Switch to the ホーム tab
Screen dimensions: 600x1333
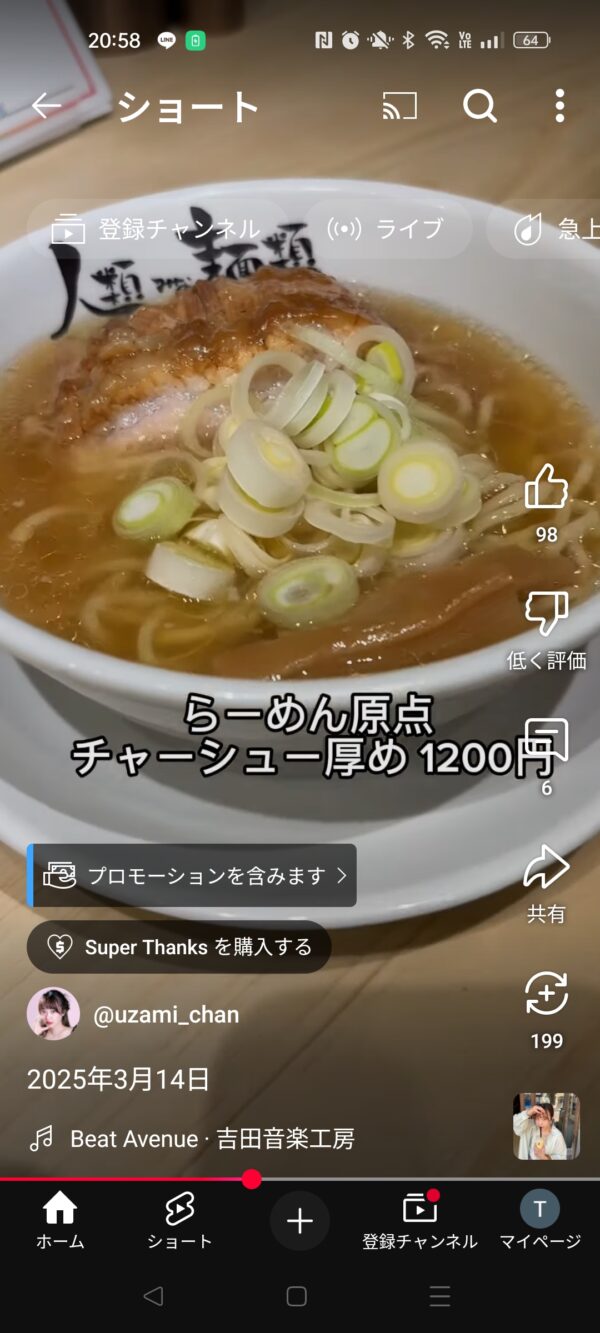click(60, 1220)
